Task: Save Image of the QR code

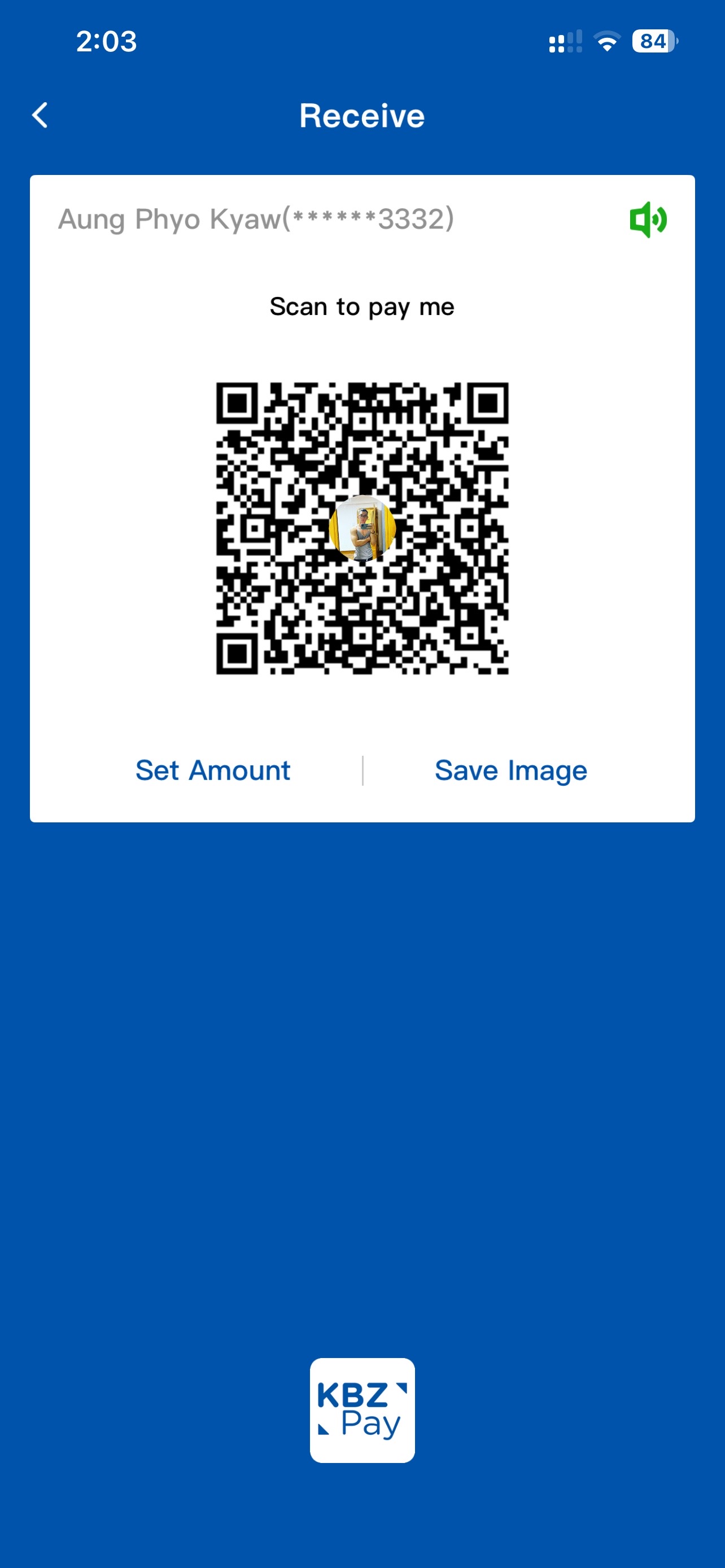Action: point(511,770)
